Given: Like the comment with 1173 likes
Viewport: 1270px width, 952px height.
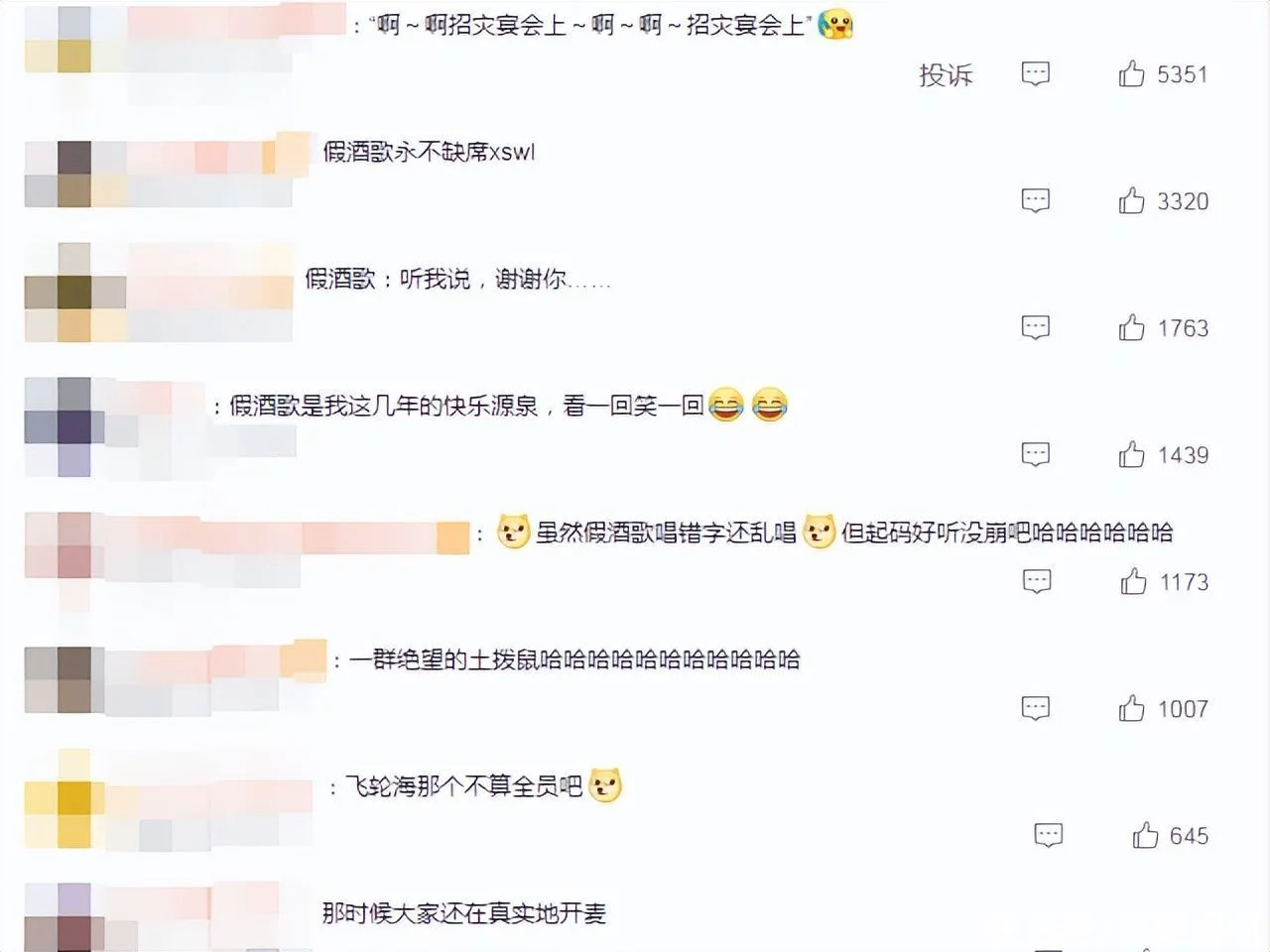Looking at the screenshot, I should [1133, 582].
